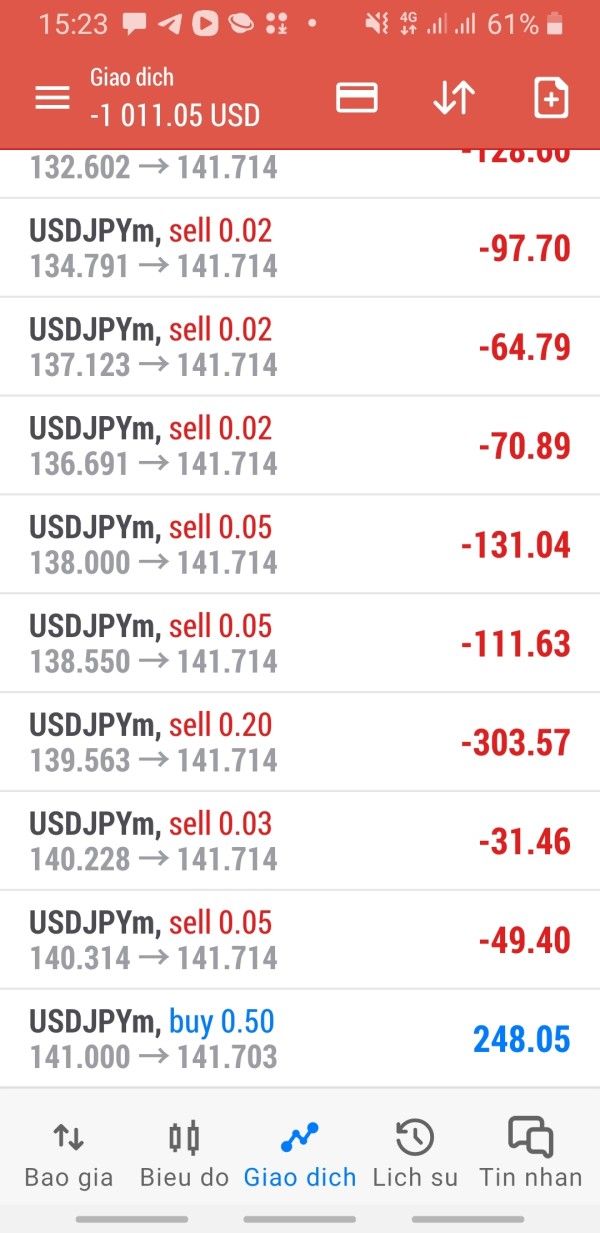
Task: Tap the sort arrows icon
Action: [x=453, y=98]
